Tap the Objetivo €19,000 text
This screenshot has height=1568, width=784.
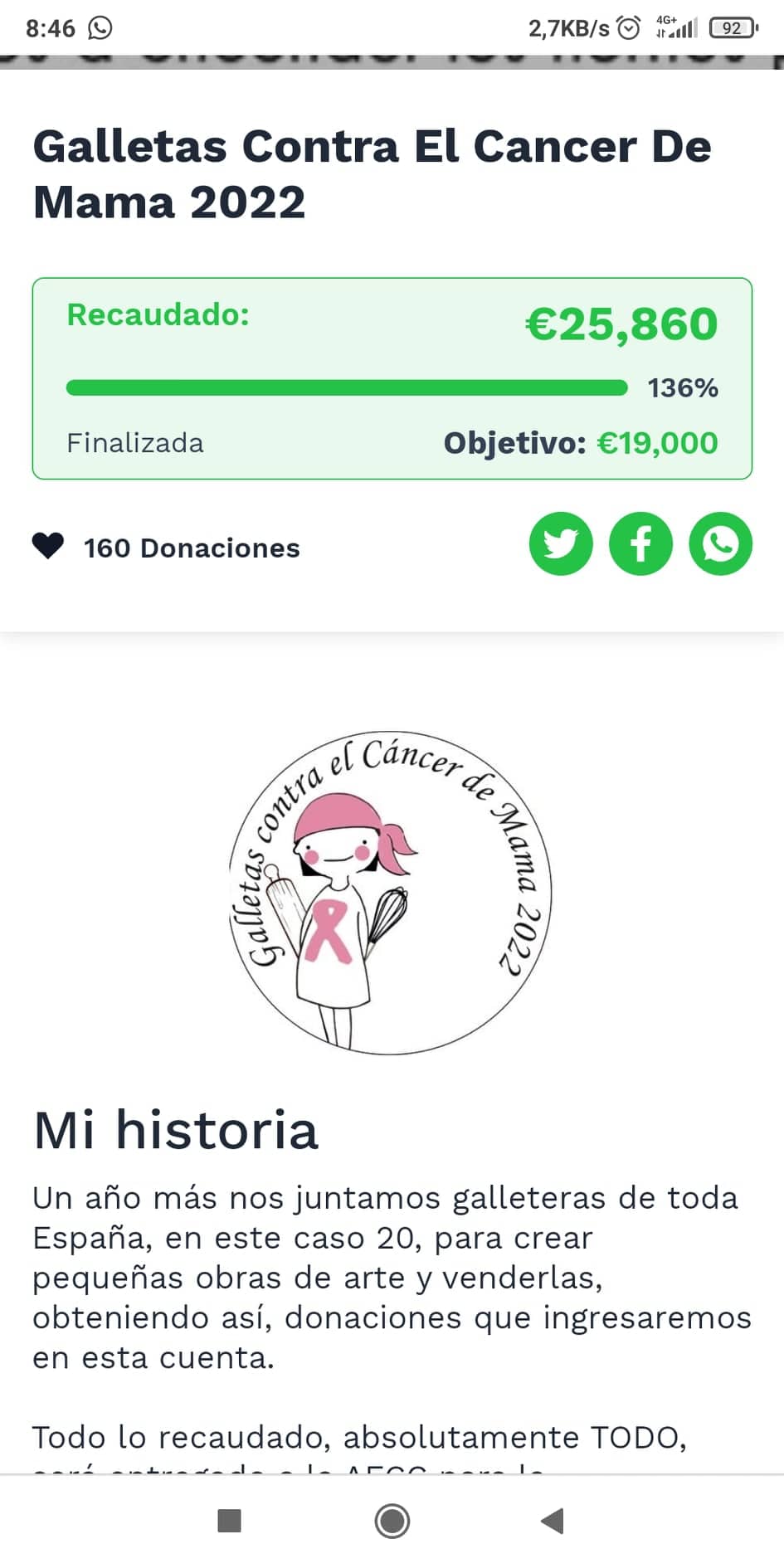coord(581,444)
